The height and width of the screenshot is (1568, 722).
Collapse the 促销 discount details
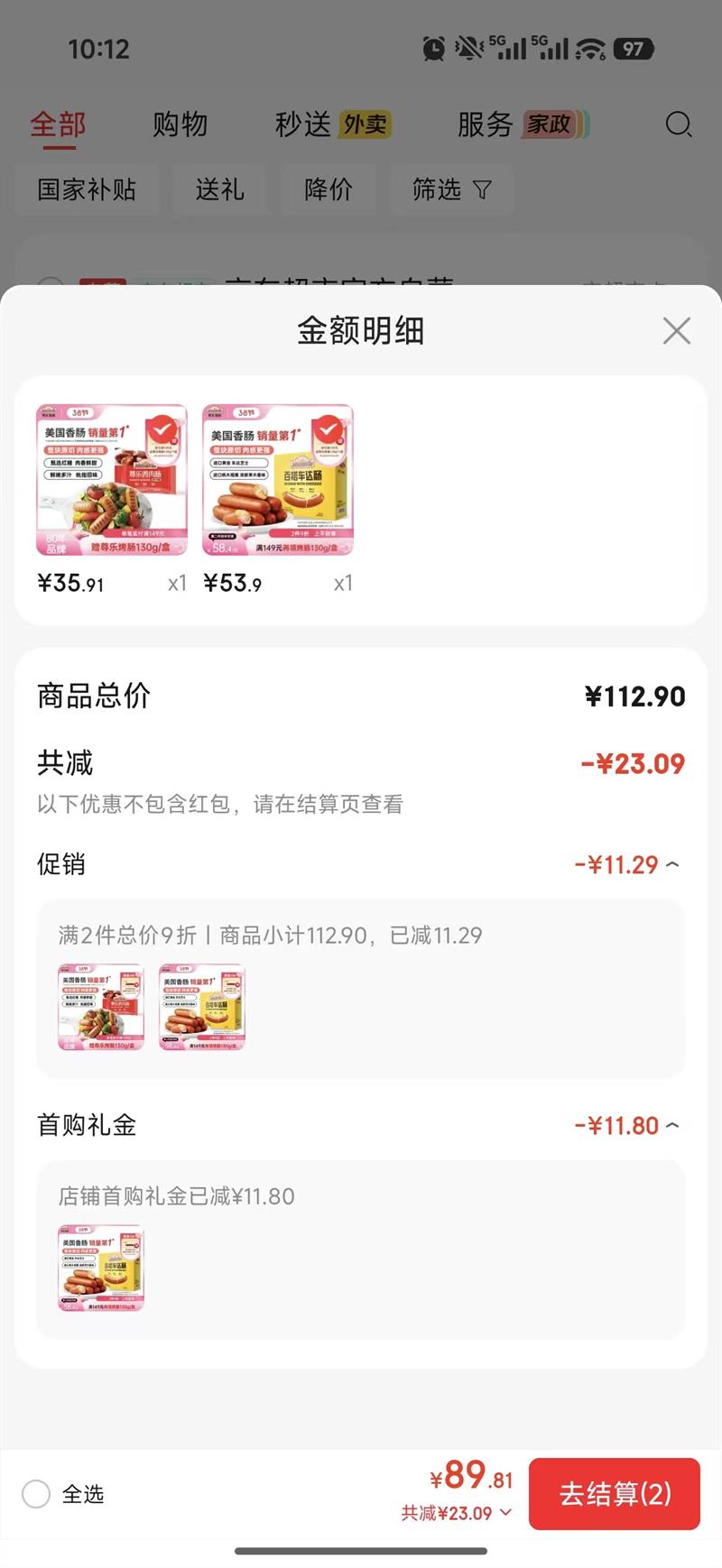coord(672,865)
